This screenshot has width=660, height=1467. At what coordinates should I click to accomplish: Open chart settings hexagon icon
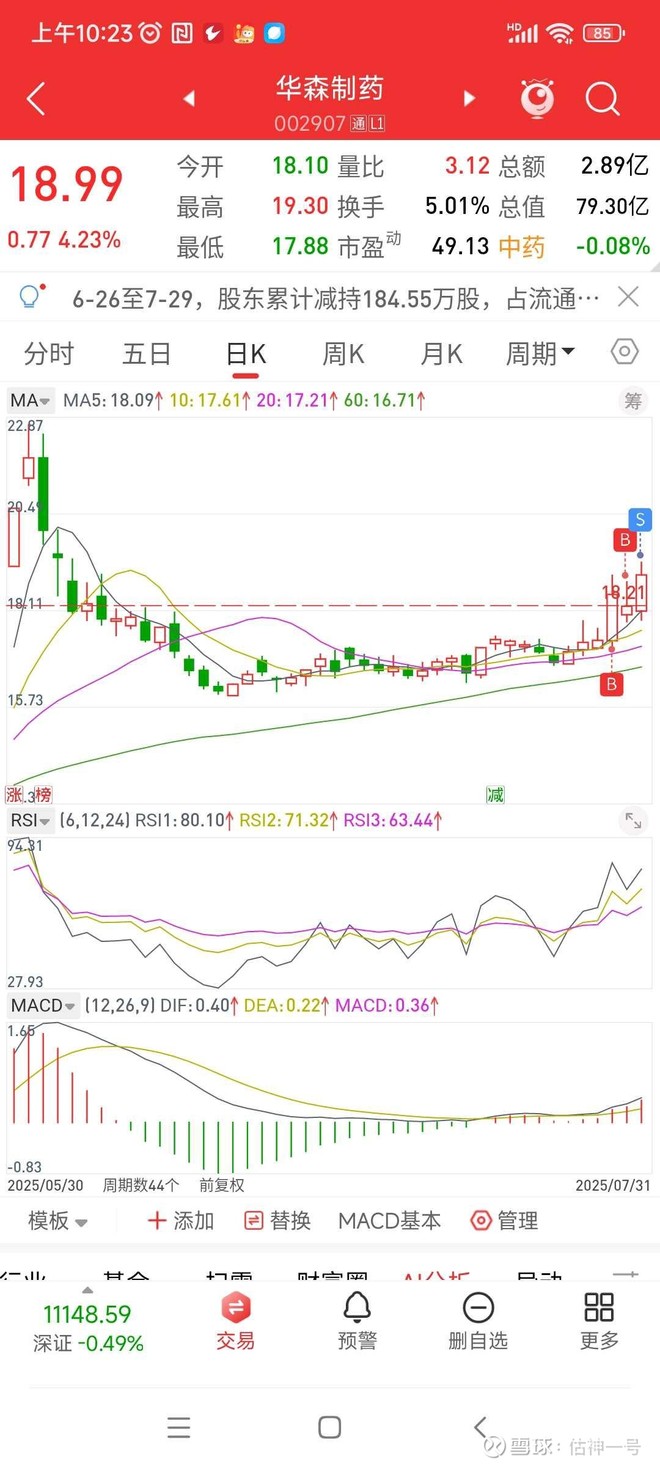pyautogui.click(x=624, y=352)
